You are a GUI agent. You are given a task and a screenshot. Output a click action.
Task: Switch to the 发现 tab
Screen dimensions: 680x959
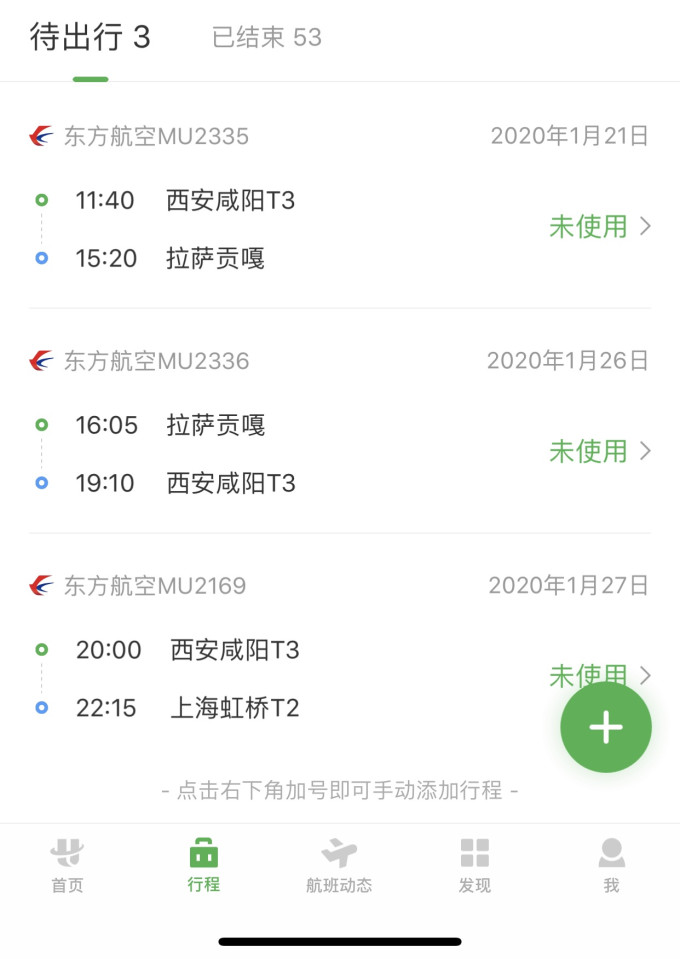(x=475, y=865)
